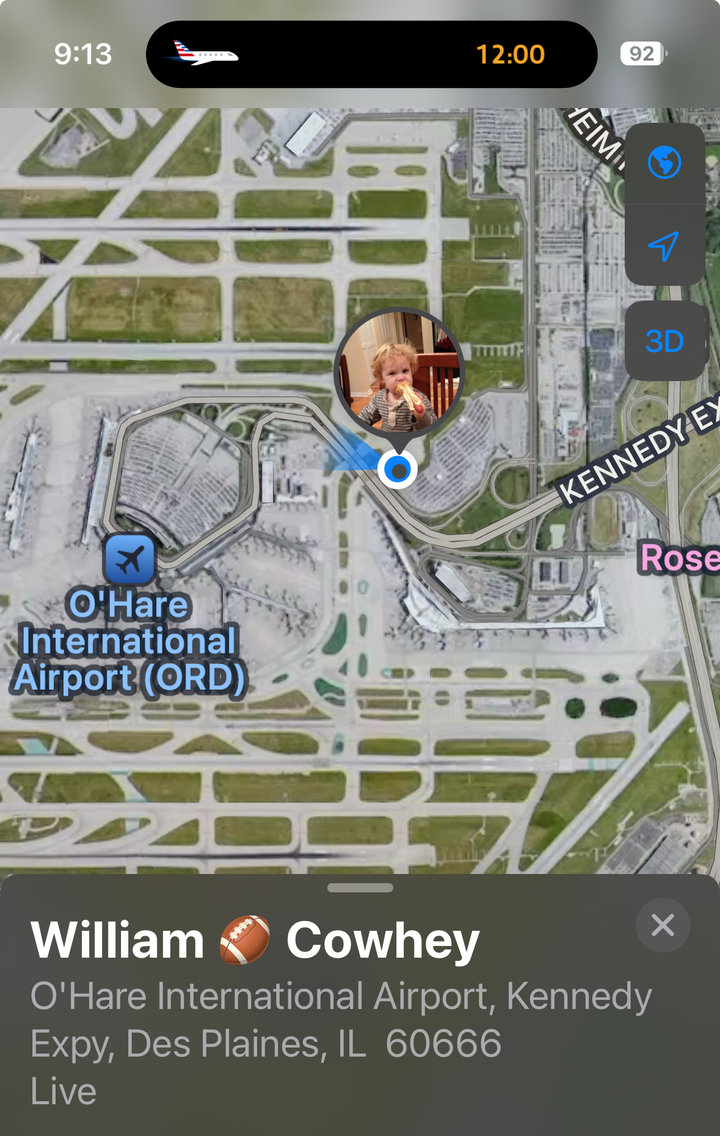The height and width of the screenshot is (1136, 720).
Task: Close William Cowhey's location card
Action: (x=663, y=925)
